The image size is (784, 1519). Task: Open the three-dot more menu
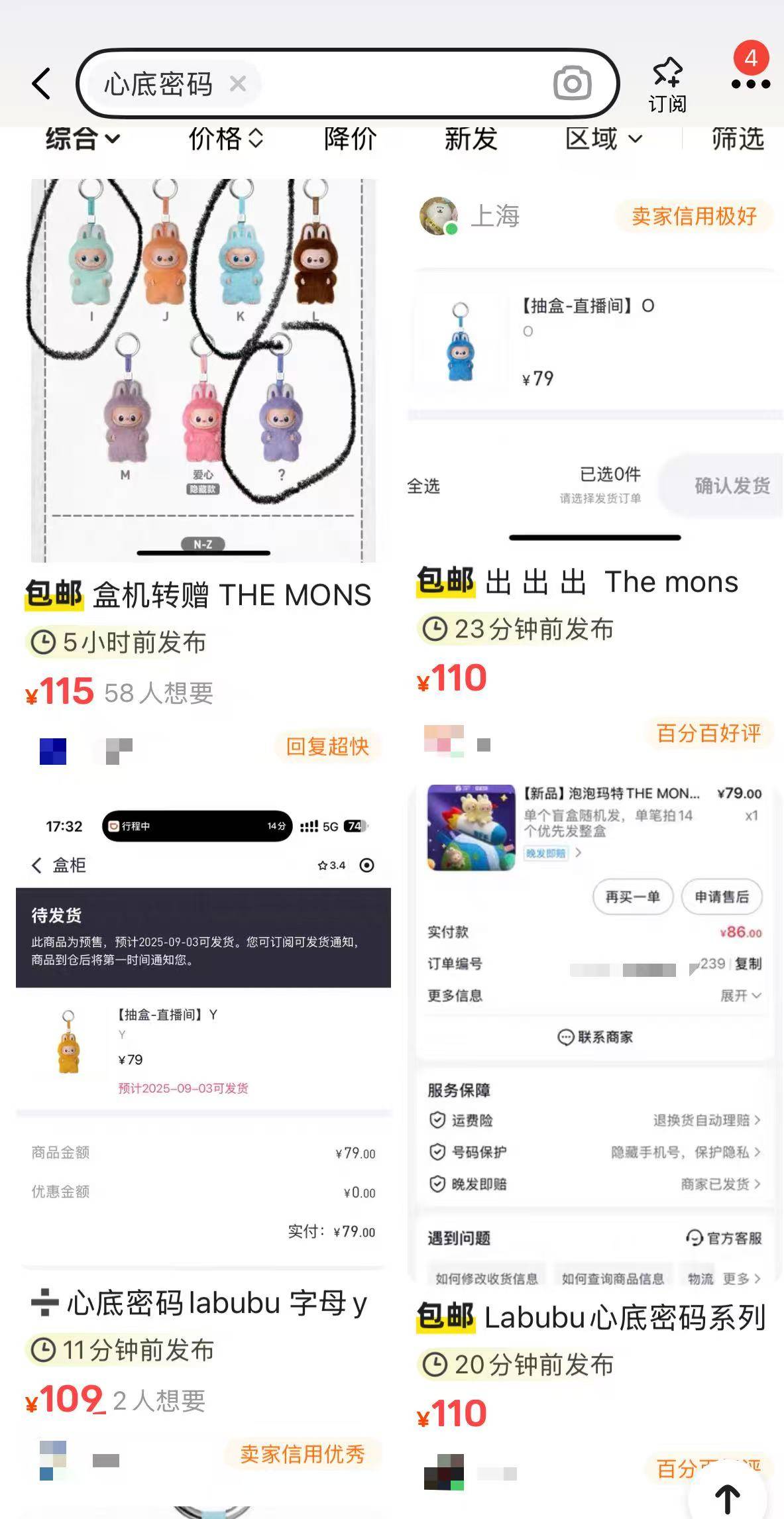click(x=750, y=84)
